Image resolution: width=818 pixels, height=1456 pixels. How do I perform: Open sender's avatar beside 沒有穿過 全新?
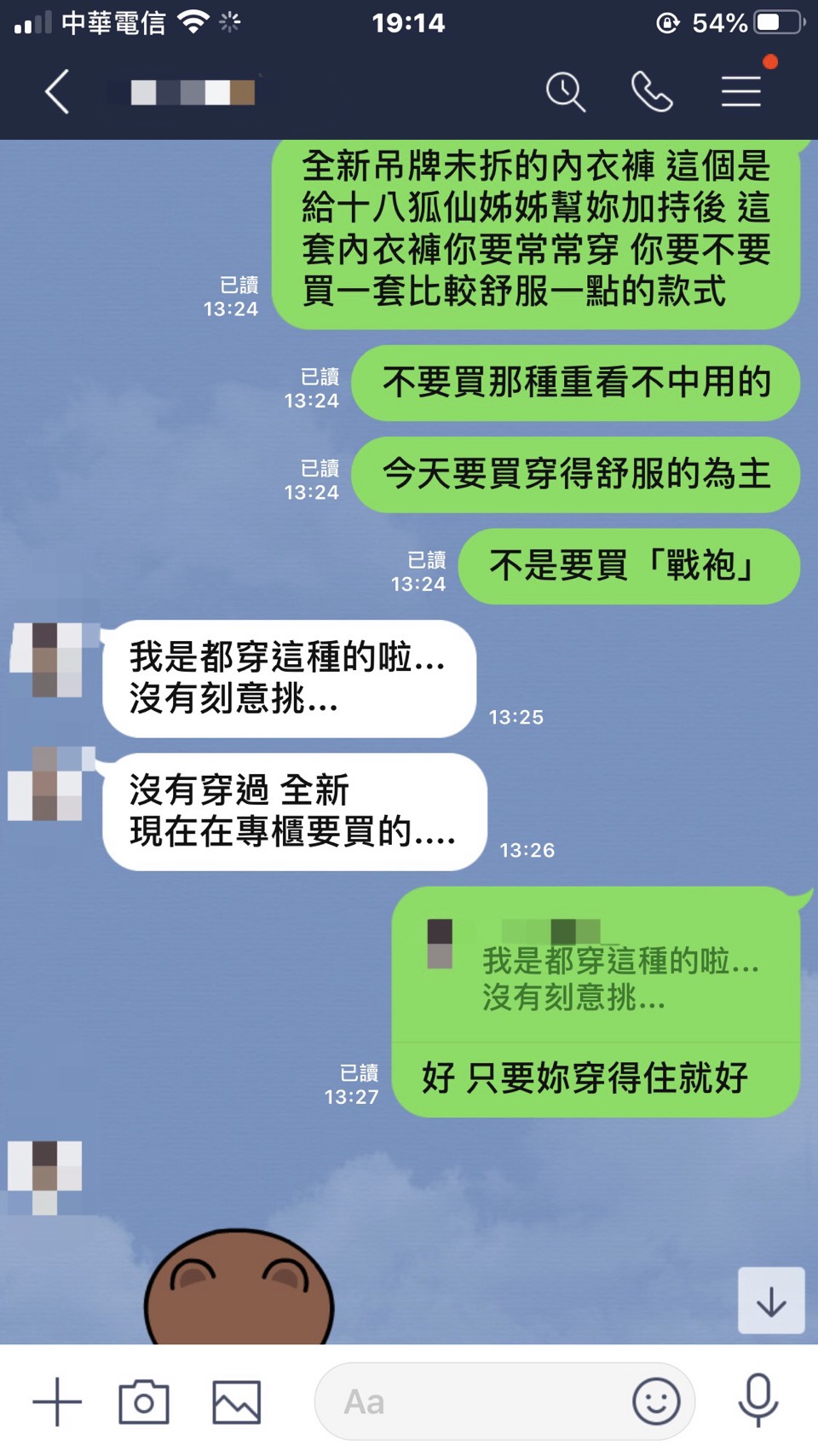[x=45, y=783]
